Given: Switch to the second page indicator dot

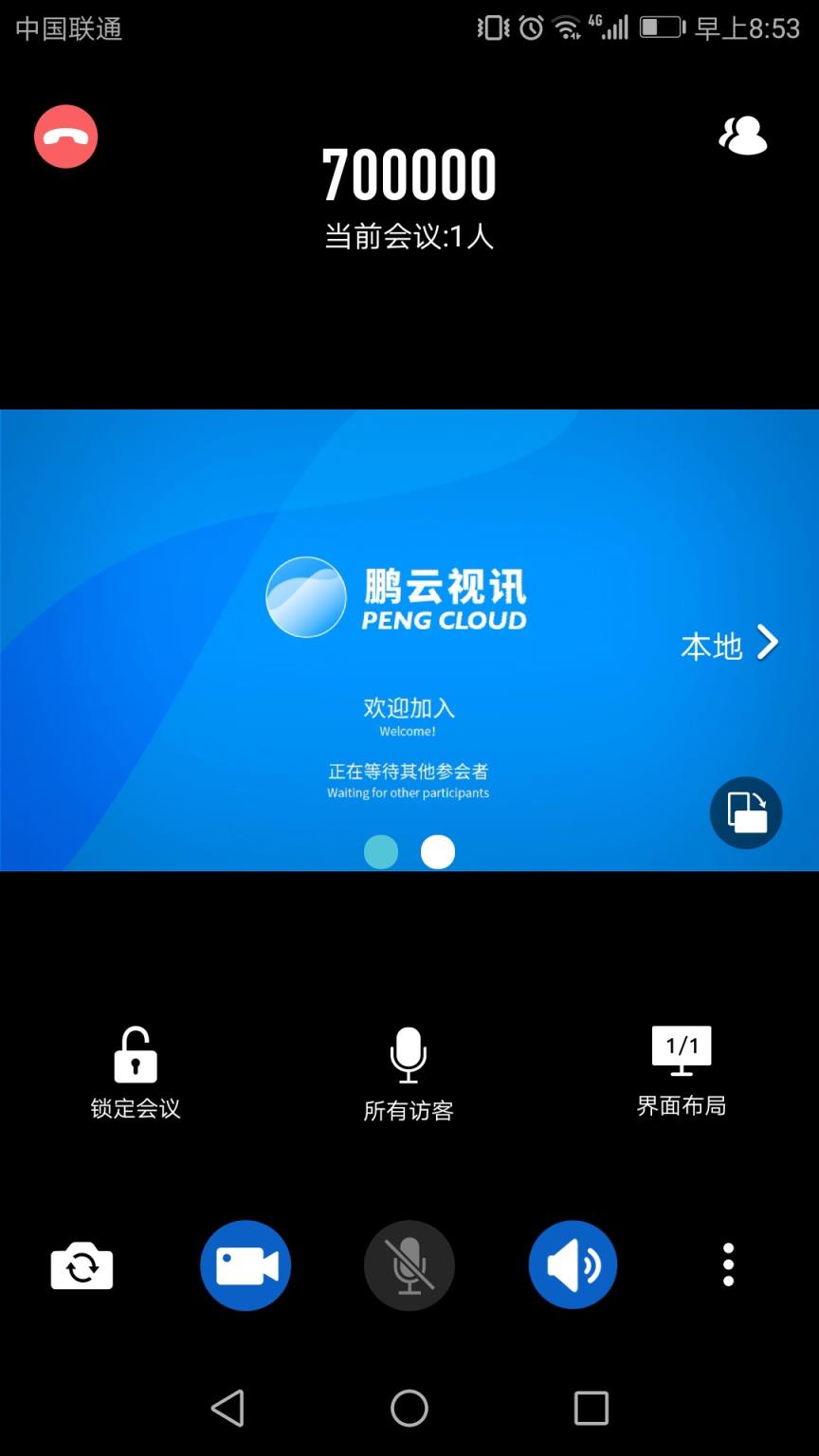Looking at the screenshot, I should coord(438,851).
